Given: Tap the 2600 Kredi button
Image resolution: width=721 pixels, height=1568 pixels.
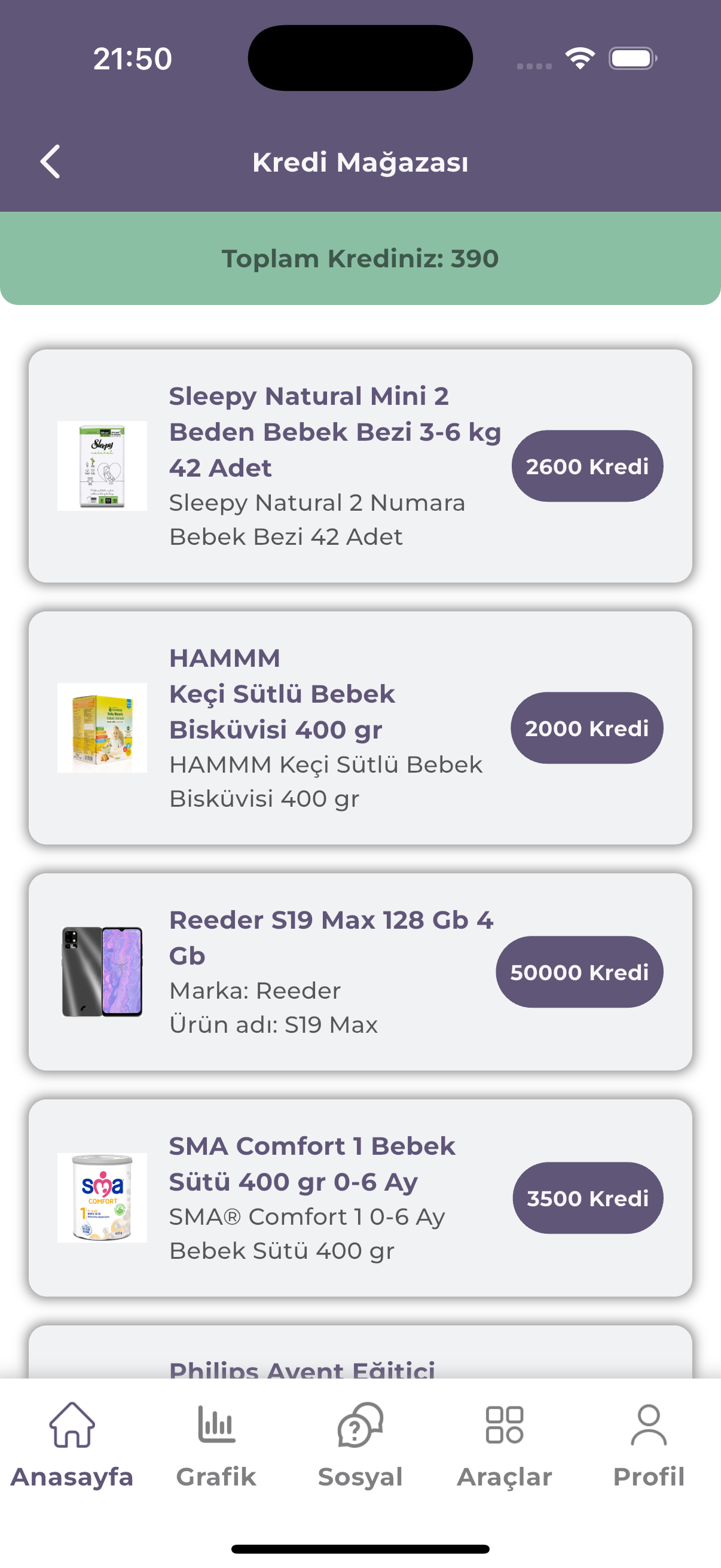Looking at the screenshot, I should pos(587,466).
